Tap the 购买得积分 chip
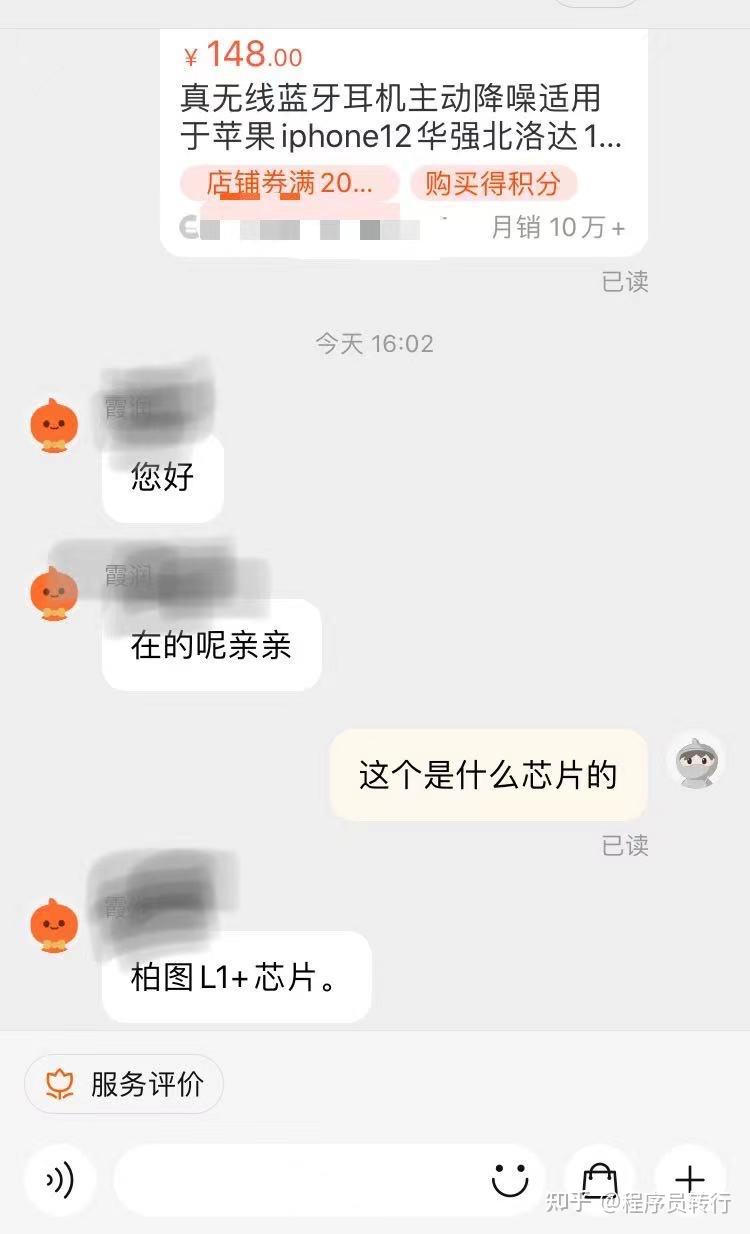The height and width of the screenshot is (1234, 750). pos(492,183)
